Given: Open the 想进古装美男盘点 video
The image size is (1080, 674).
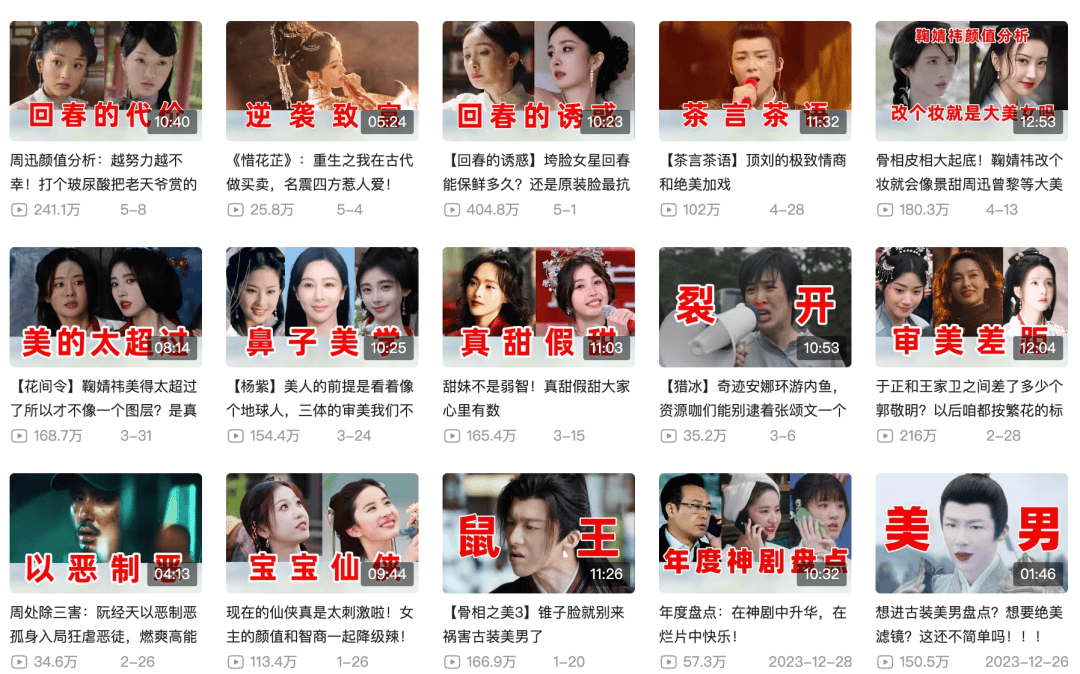Looking at the screenshot, I should tap(971, 533).
